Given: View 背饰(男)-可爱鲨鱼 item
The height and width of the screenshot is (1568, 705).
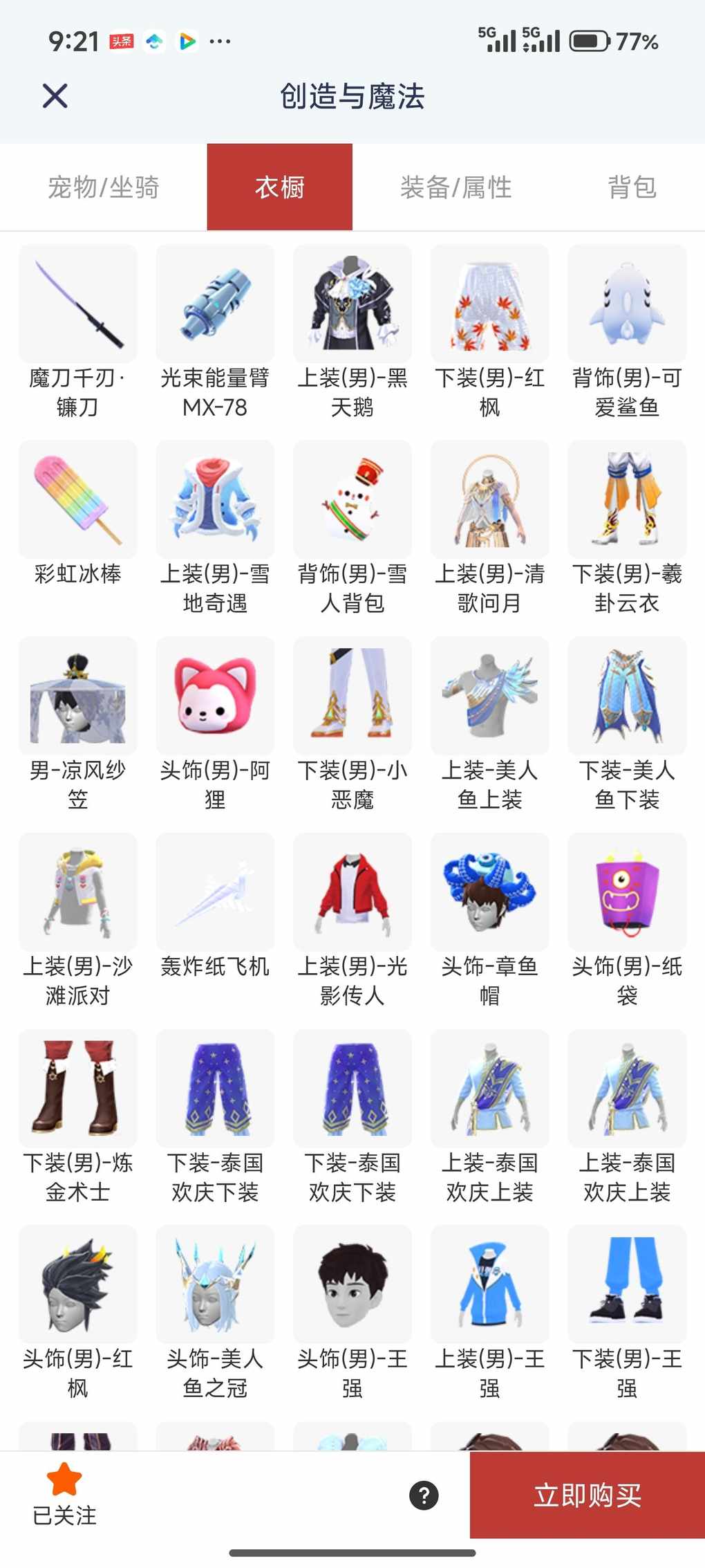Looking at the screenshot, I should tap(627, 304).
